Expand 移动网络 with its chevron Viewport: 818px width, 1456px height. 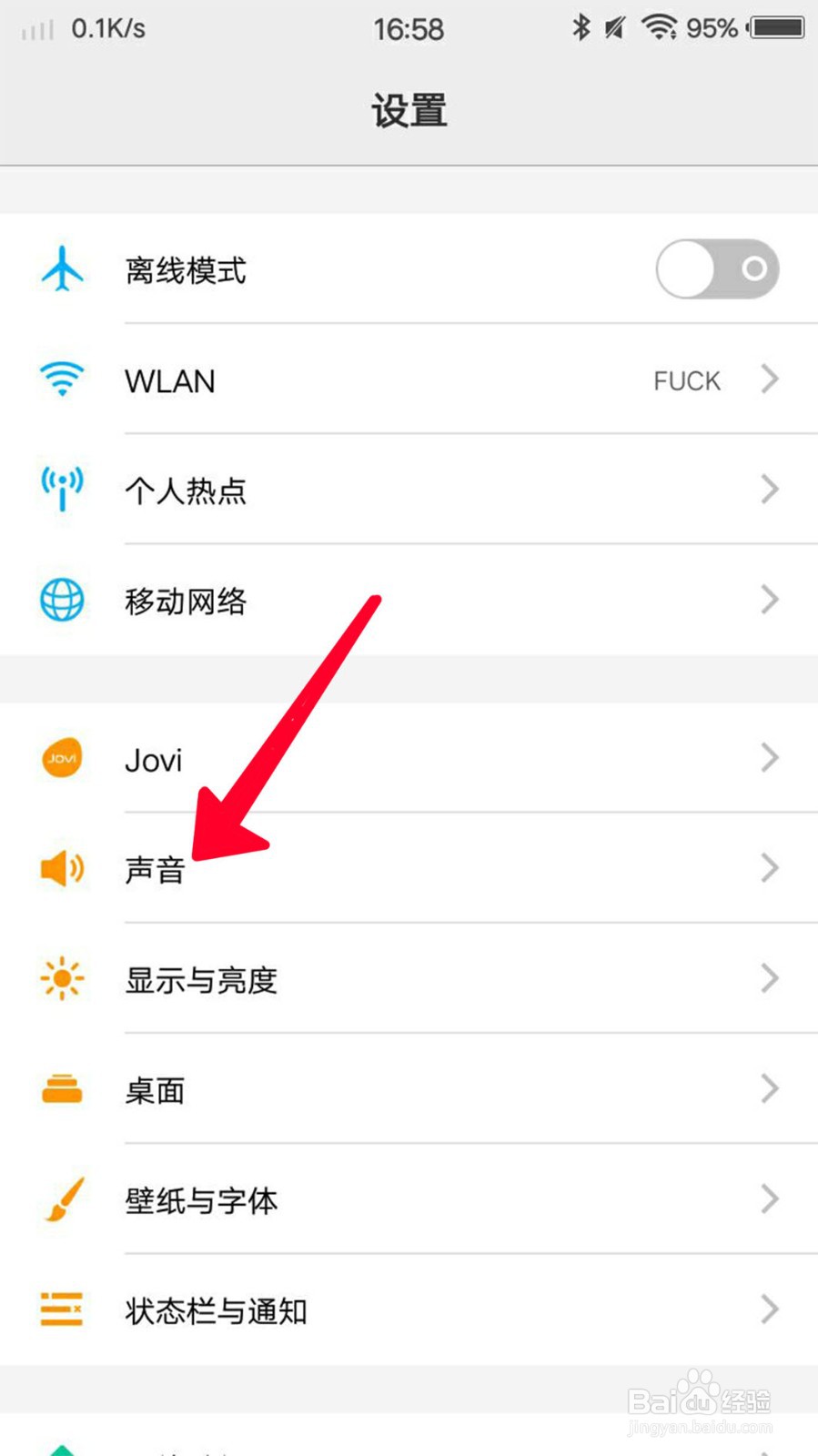769,600
